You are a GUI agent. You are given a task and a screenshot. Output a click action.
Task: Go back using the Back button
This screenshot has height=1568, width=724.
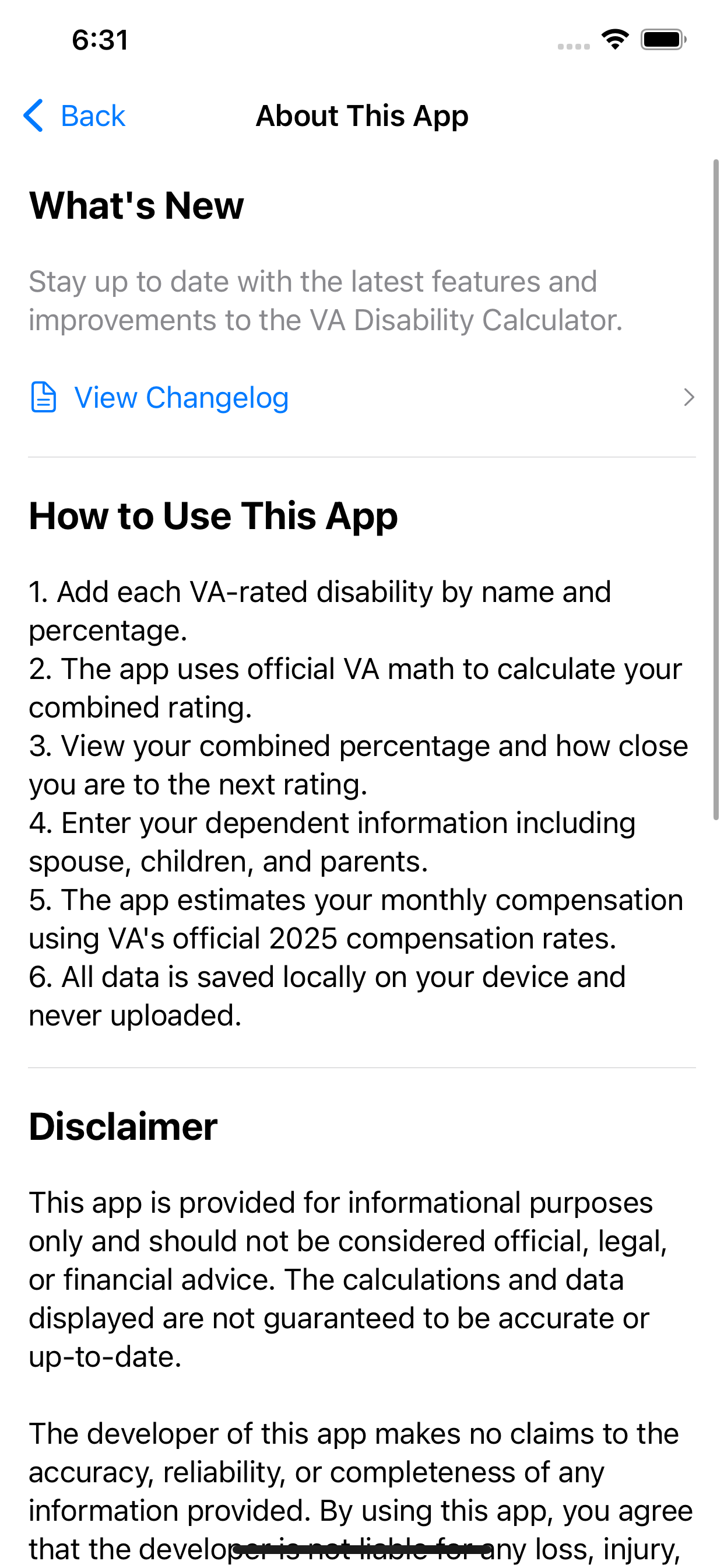tap(74, 116)
